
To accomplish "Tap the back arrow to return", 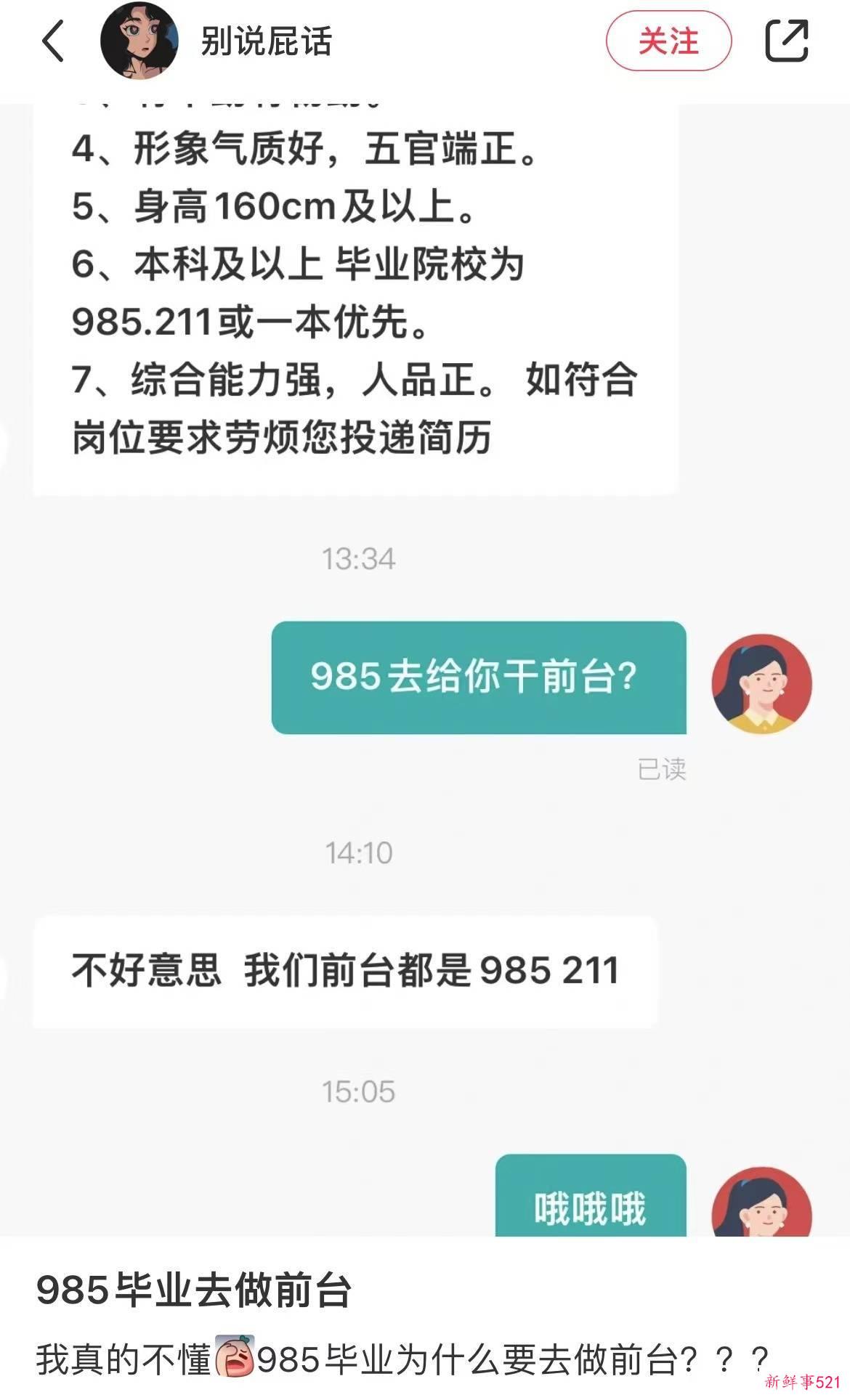I will click(54, 41).
